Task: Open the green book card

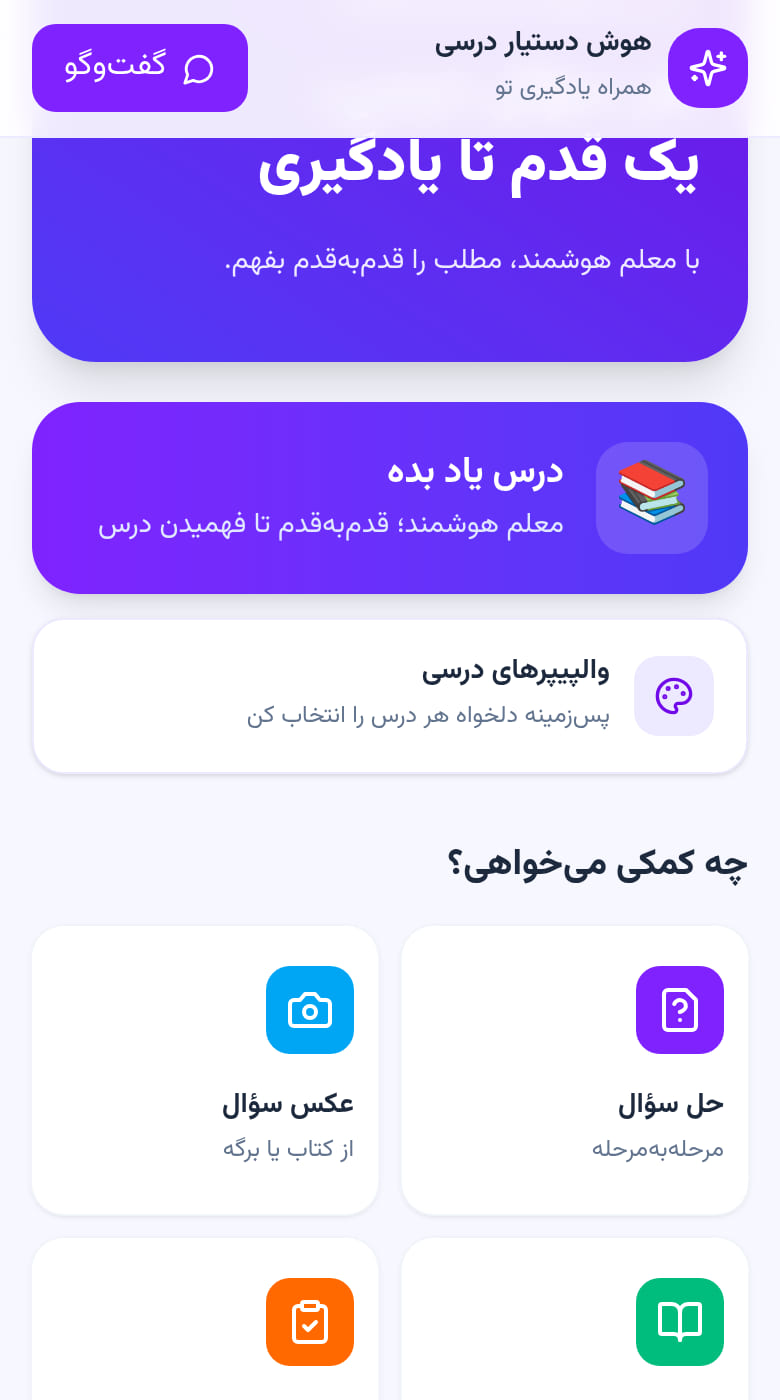Action: click(x=575, y=1319)
